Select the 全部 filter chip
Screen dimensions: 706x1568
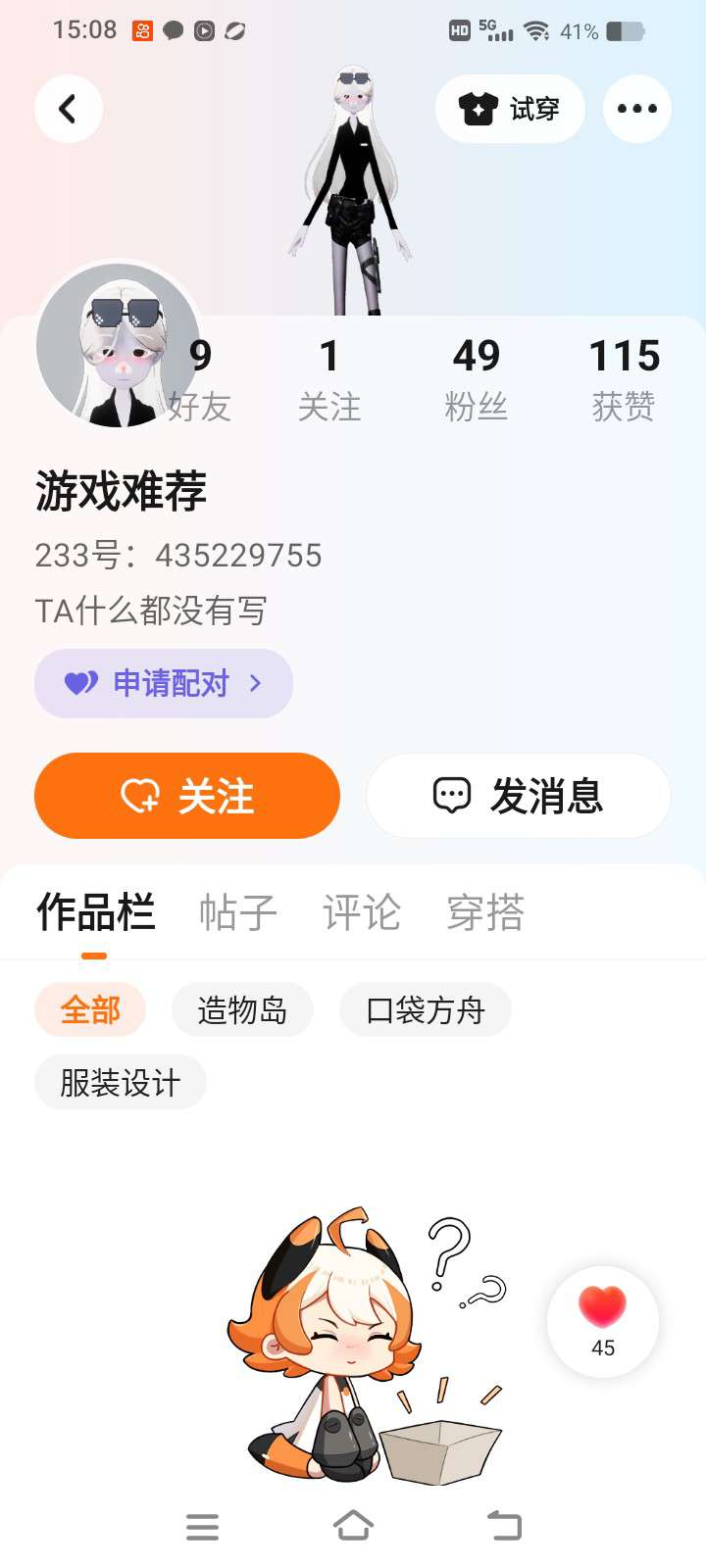pos(90,1009)
